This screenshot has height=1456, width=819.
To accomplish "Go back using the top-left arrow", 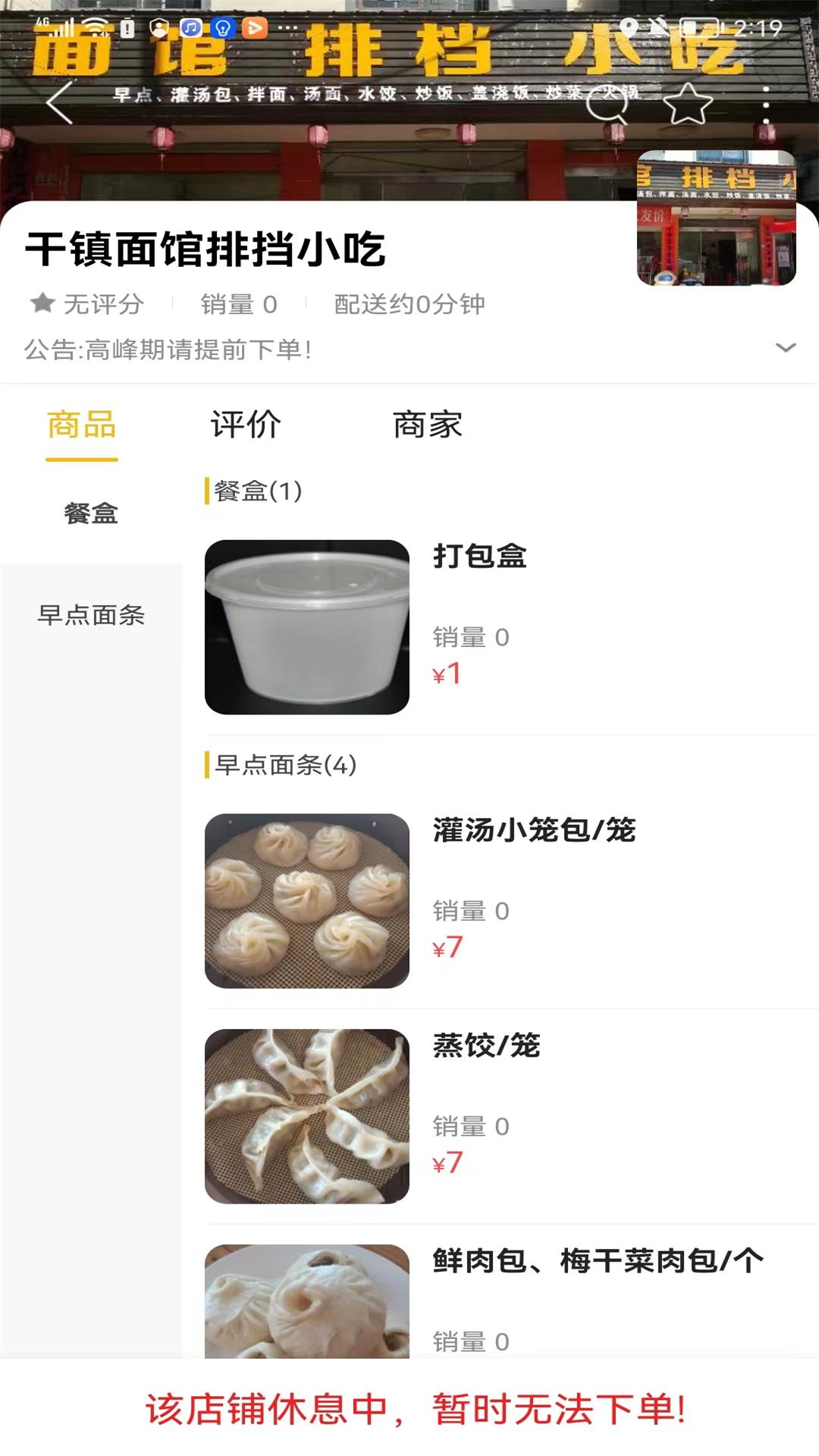I will point(59,102).
